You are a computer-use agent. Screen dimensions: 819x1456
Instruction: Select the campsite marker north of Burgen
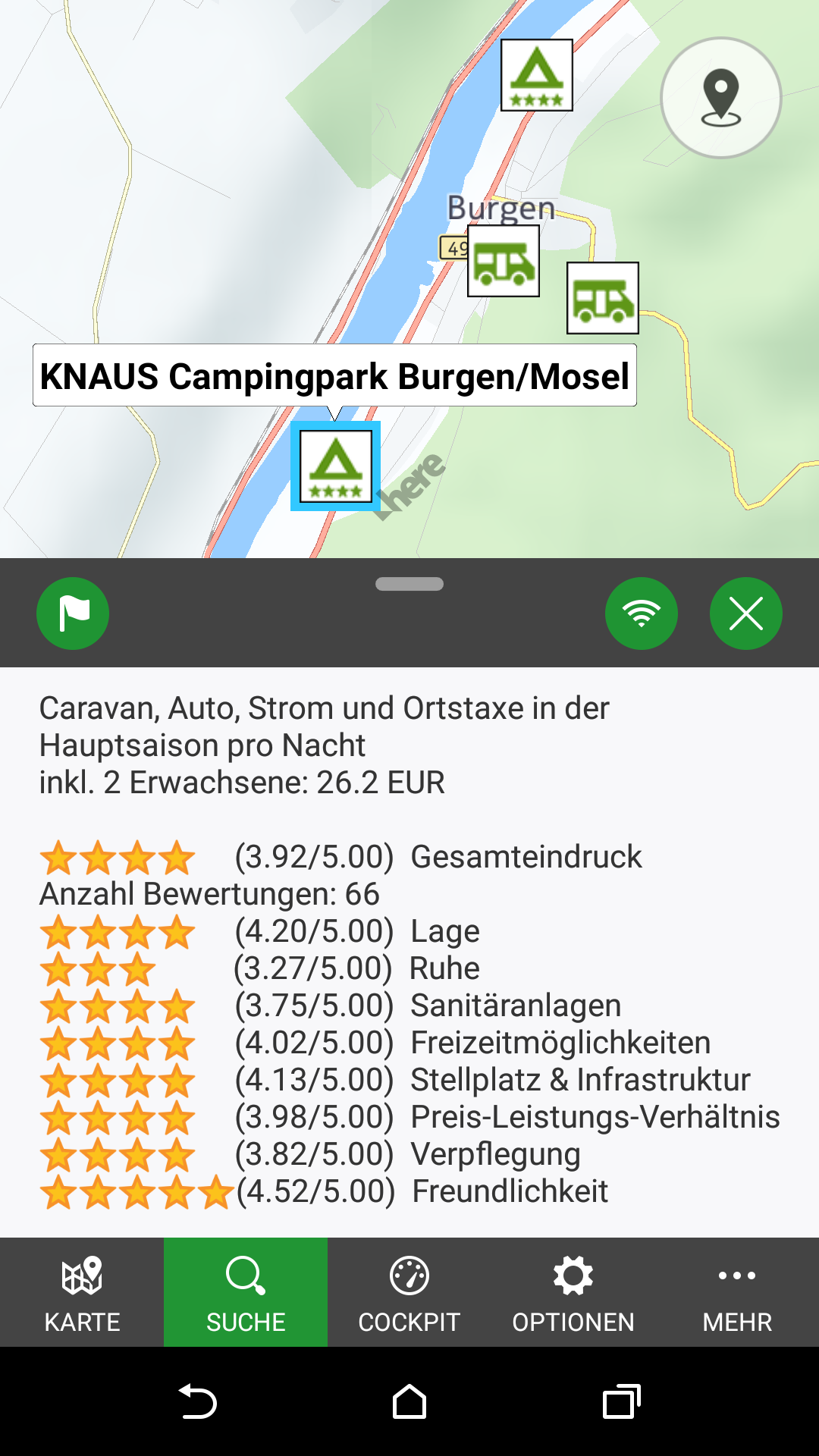pyautogui.click(x=537, y=75)
